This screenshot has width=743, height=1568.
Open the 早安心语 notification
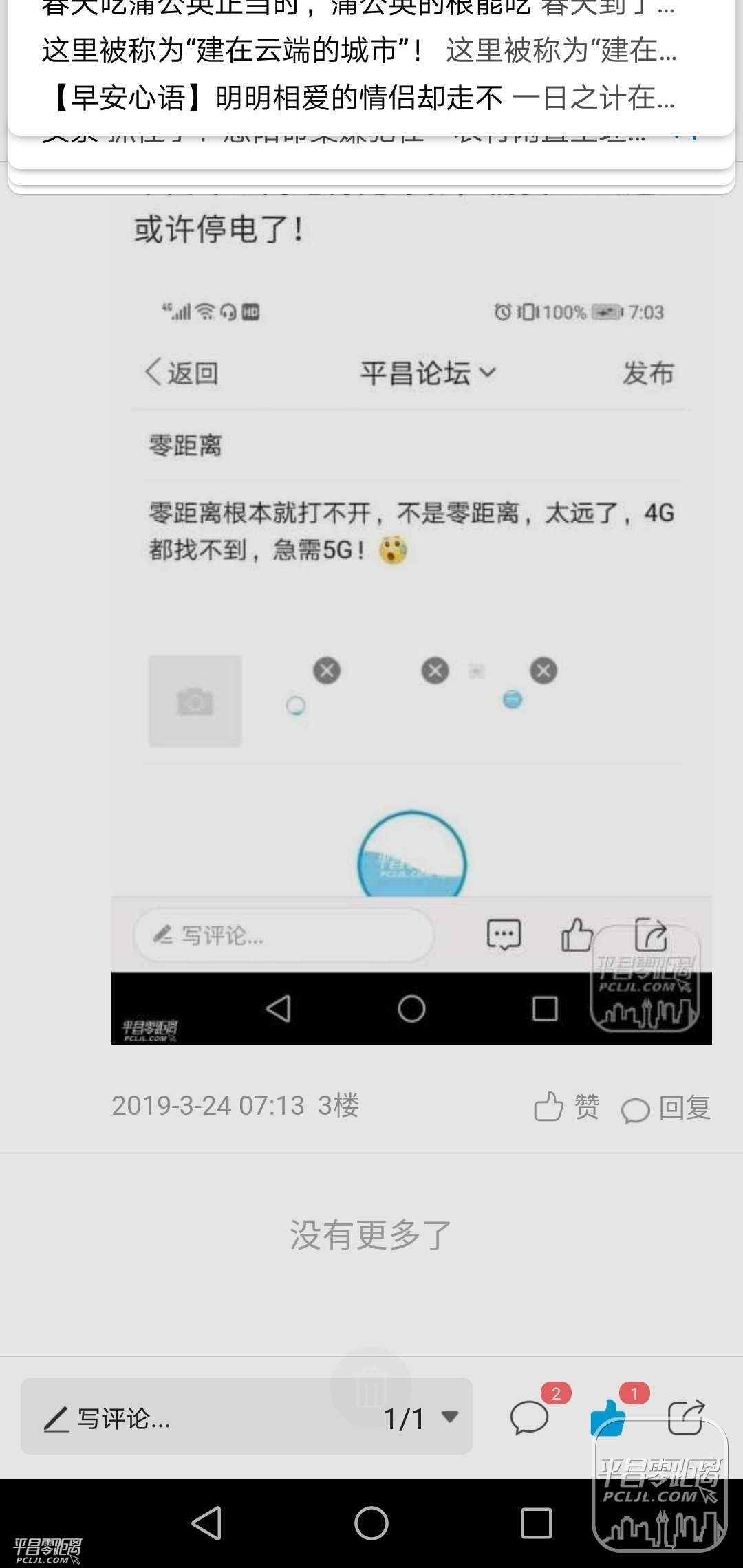coord(358,98)
